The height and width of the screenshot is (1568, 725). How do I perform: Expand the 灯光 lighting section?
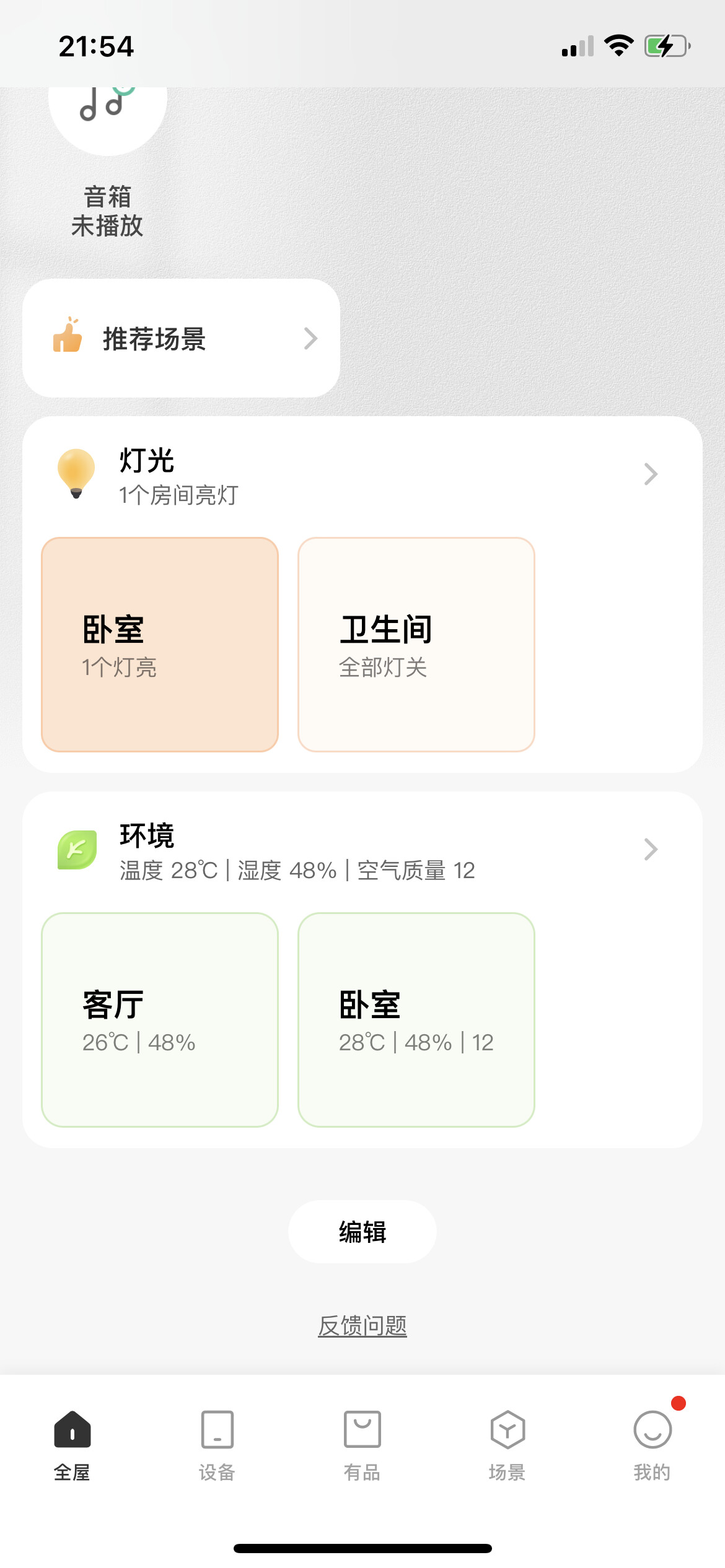(x=650, y=474)
